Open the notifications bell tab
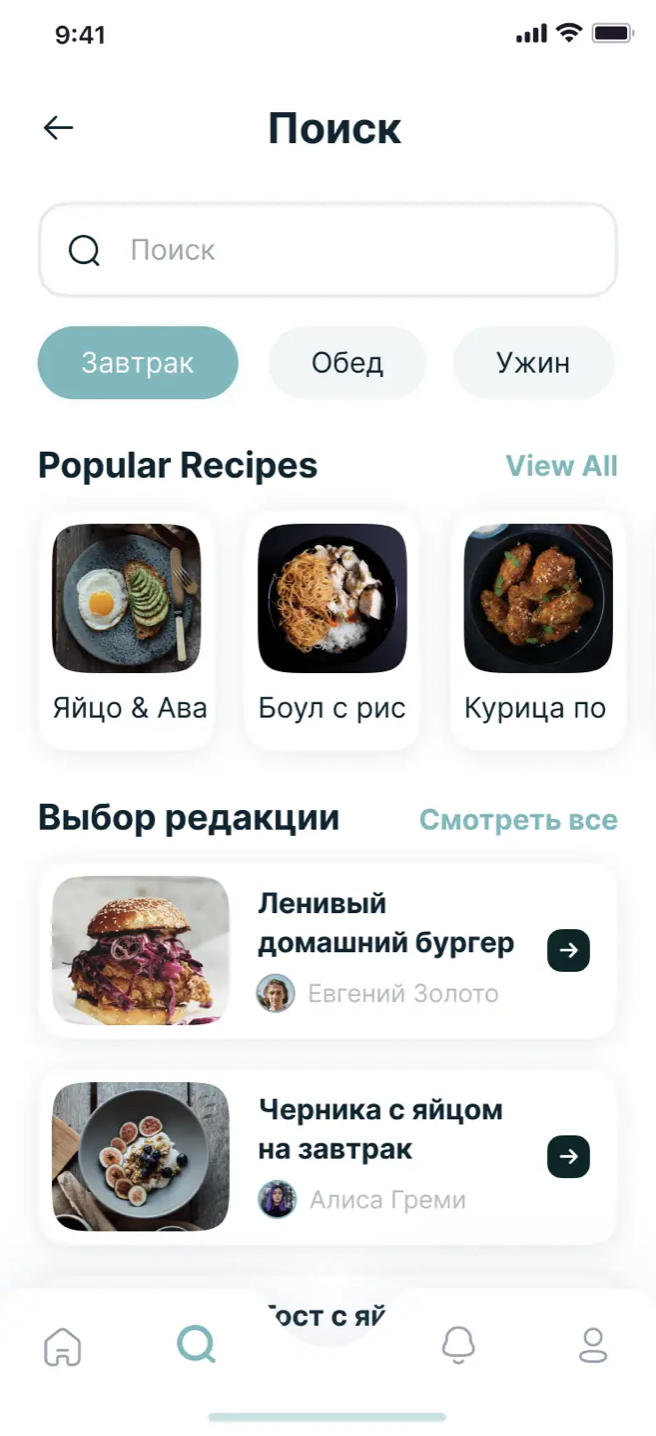 [459, 1346]
